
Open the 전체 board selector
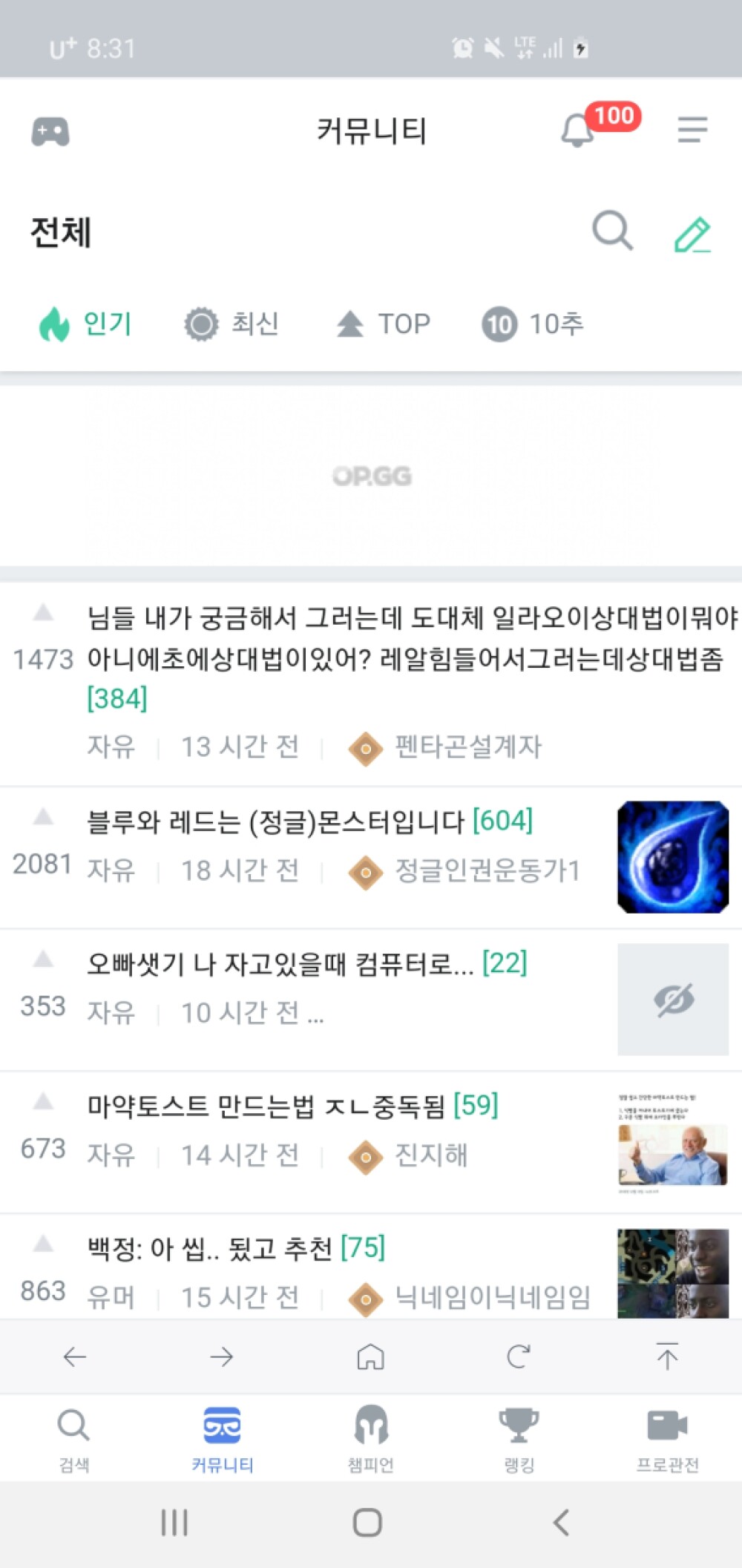coord(62,232)
